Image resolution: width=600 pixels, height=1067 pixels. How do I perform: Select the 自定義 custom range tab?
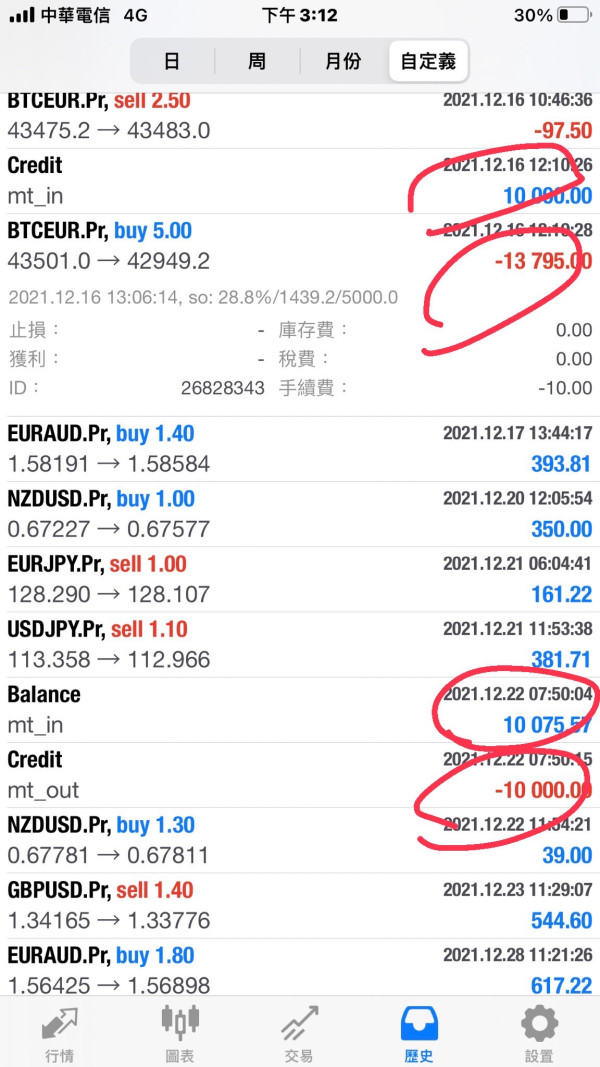428,61
